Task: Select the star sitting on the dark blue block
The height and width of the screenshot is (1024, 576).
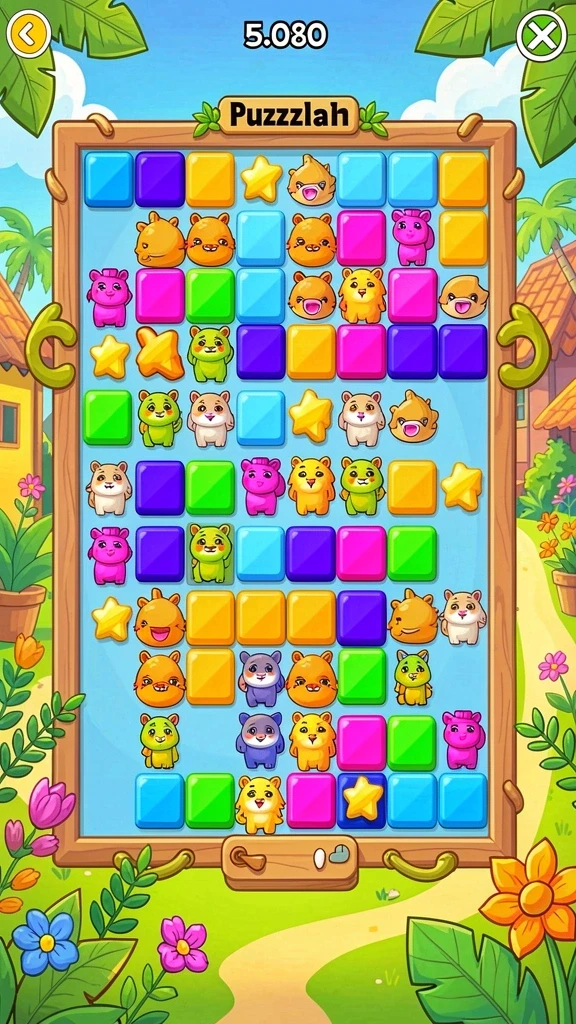Action: tap(362, 798)
